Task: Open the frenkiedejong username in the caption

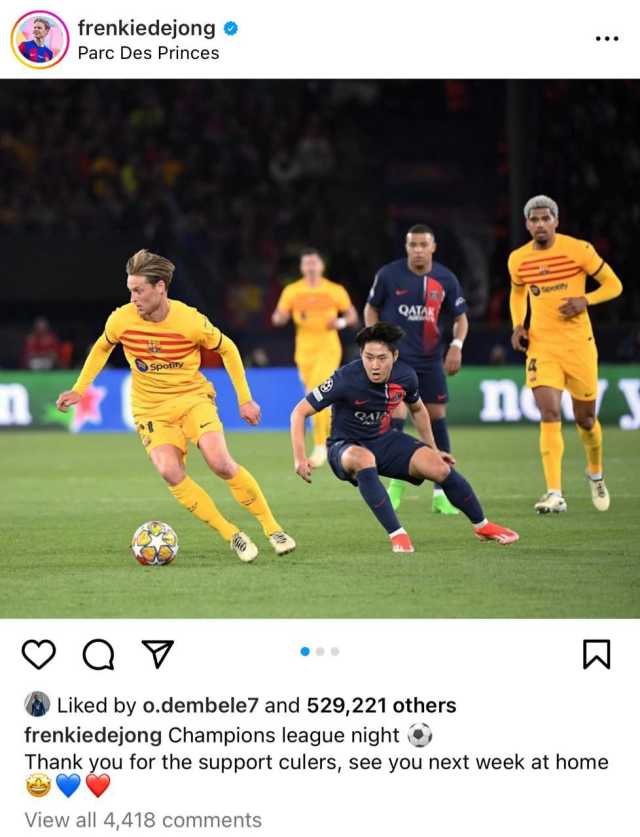Action: pos(93,735)
